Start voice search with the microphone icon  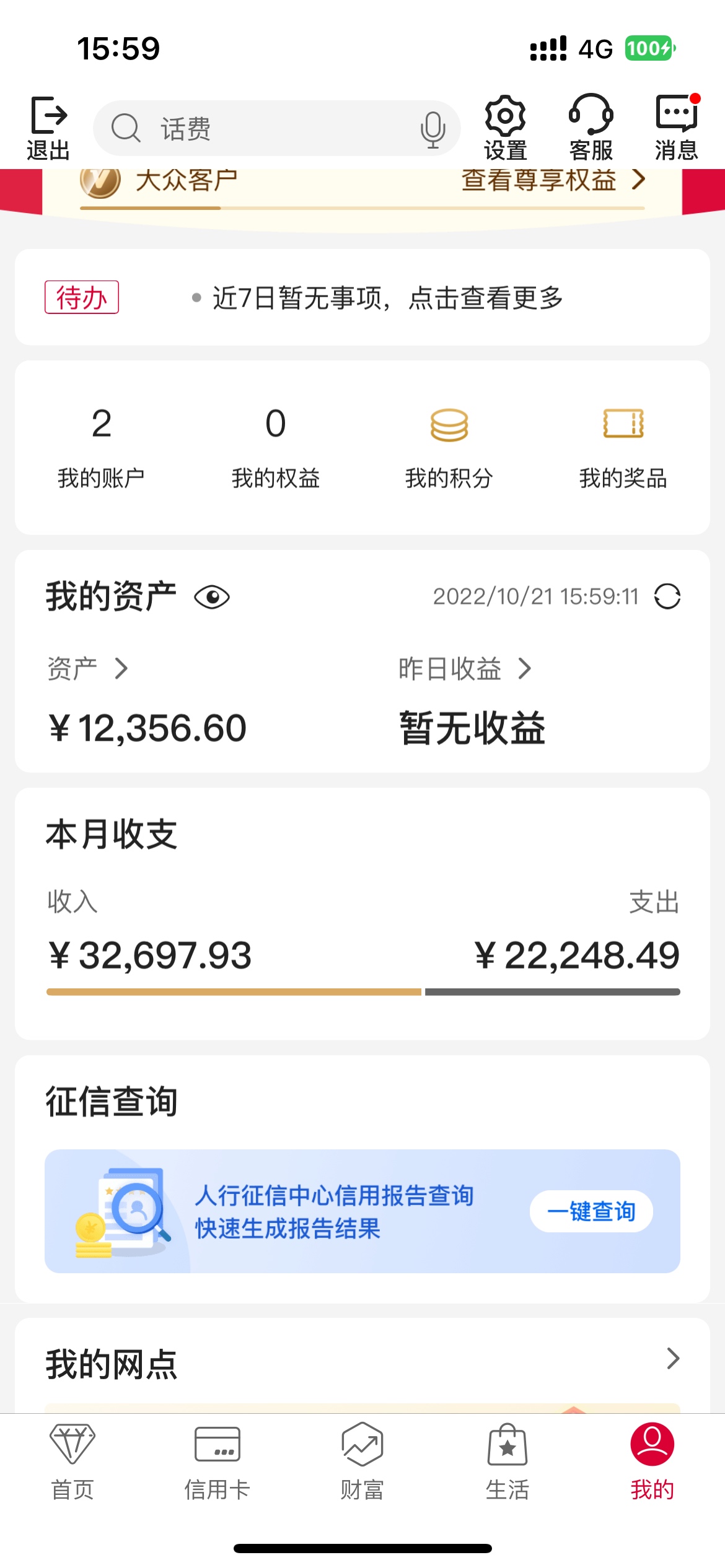(x=433, y=129)
